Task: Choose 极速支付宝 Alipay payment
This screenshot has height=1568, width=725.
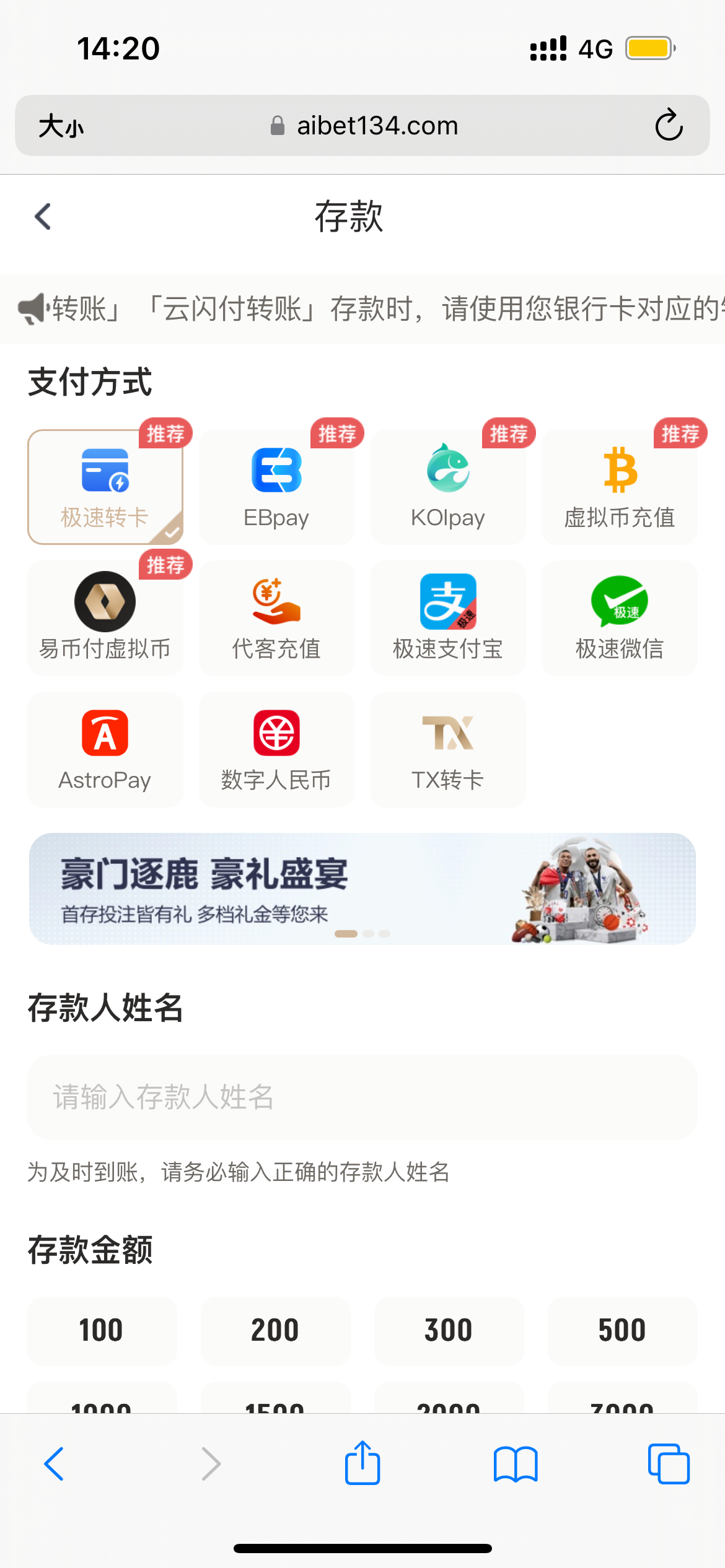Action: 447,617
